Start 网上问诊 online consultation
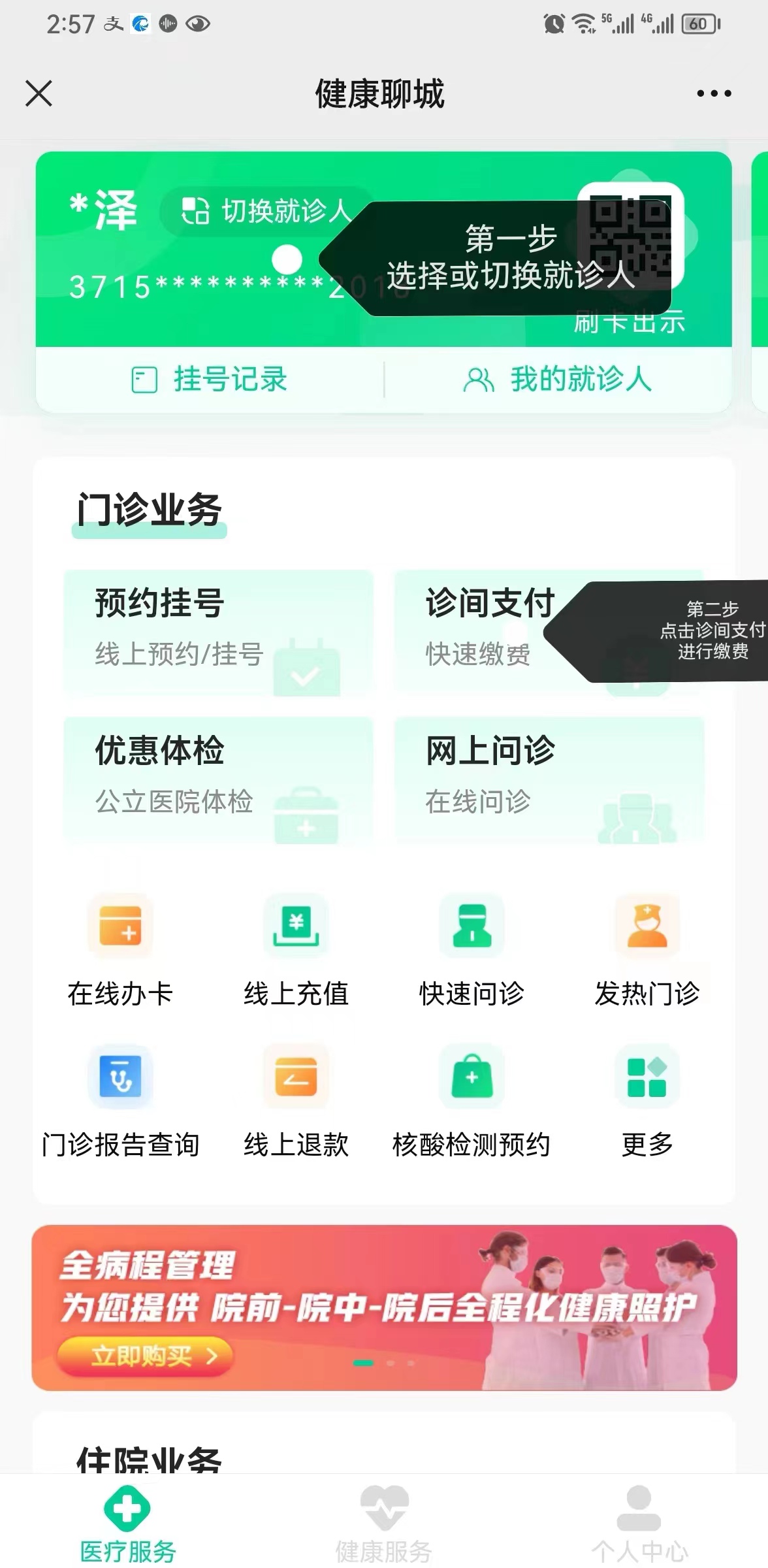768x1568 pixels. [549, 778]
